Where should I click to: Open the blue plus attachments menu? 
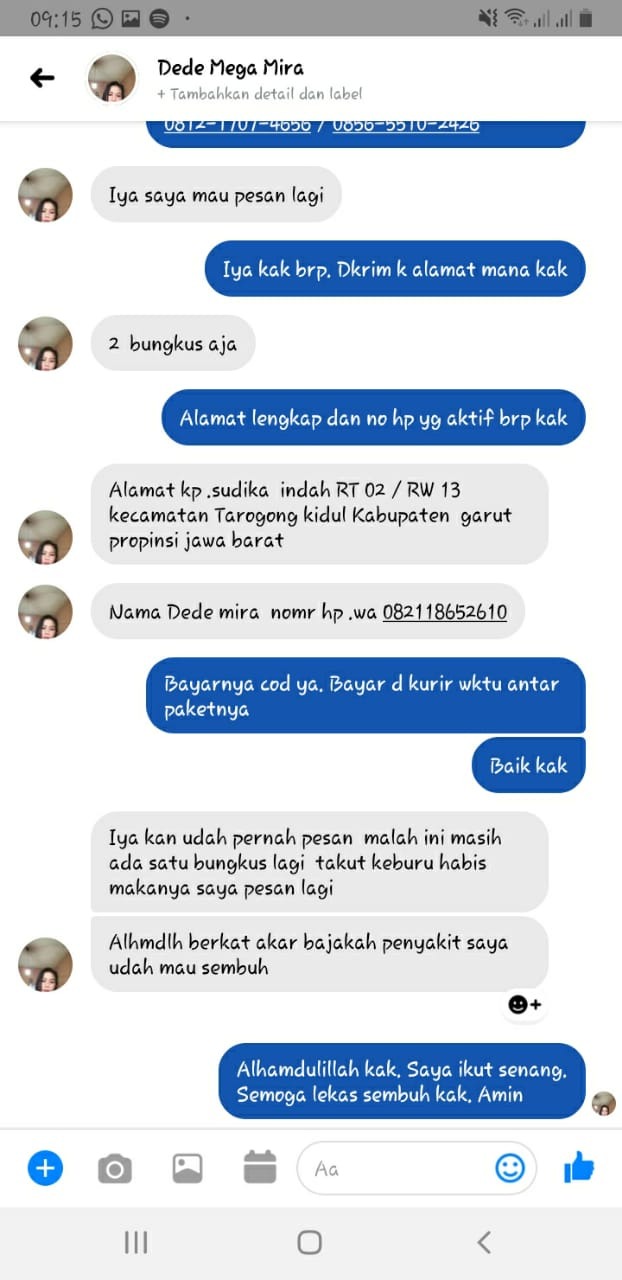click(46, 1167)
